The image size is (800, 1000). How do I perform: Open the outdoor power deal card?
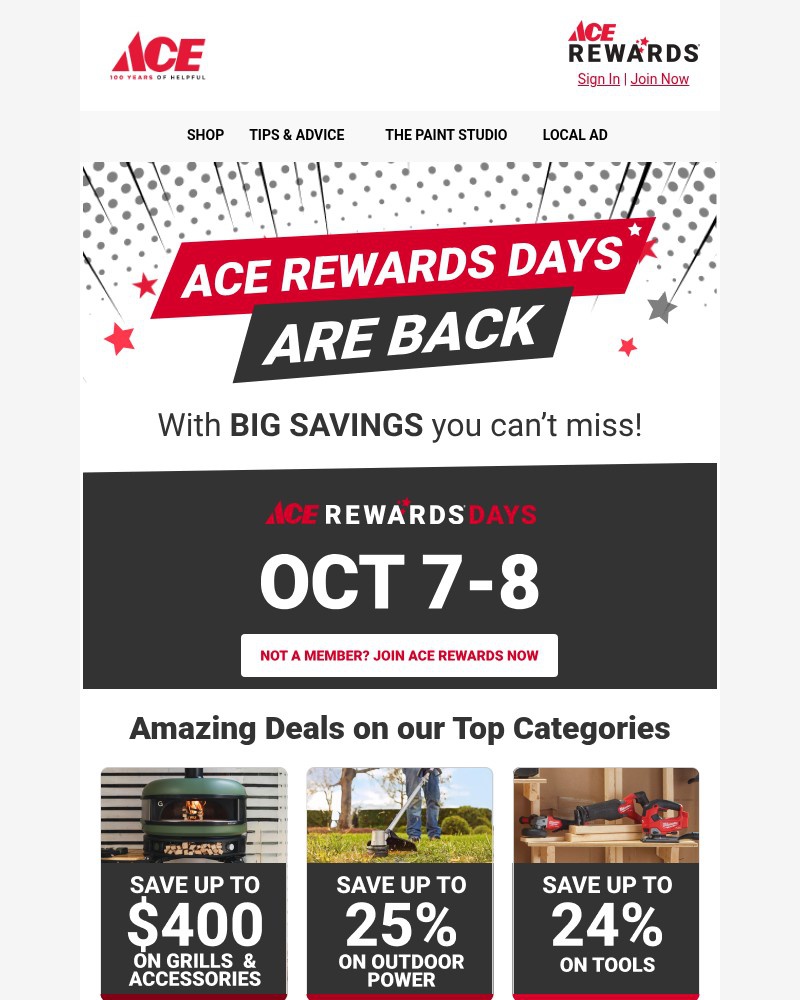click(x=400, y=882)
